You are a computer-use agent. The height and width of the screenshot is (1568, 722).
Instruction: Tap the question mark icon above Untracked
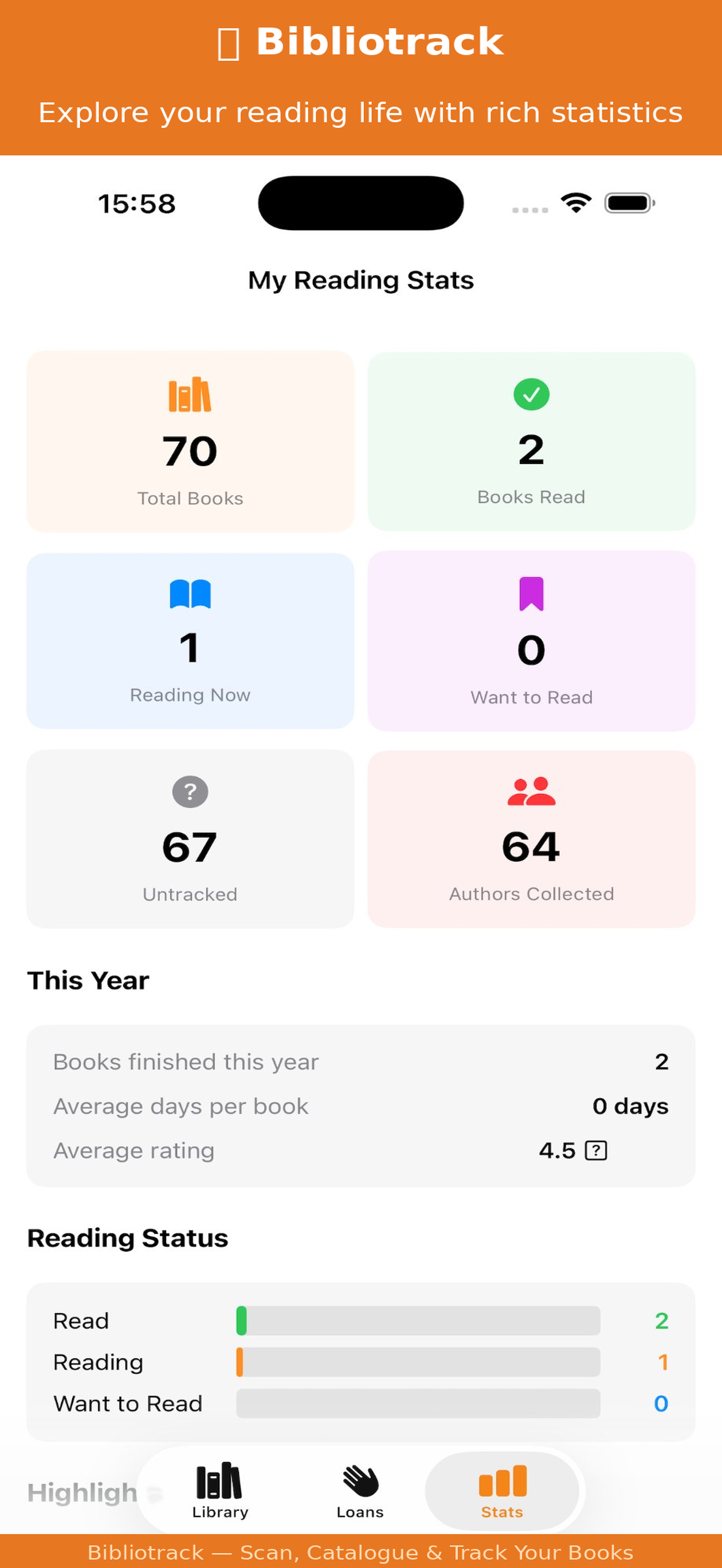pyautogui.click(x=189, y=792)
